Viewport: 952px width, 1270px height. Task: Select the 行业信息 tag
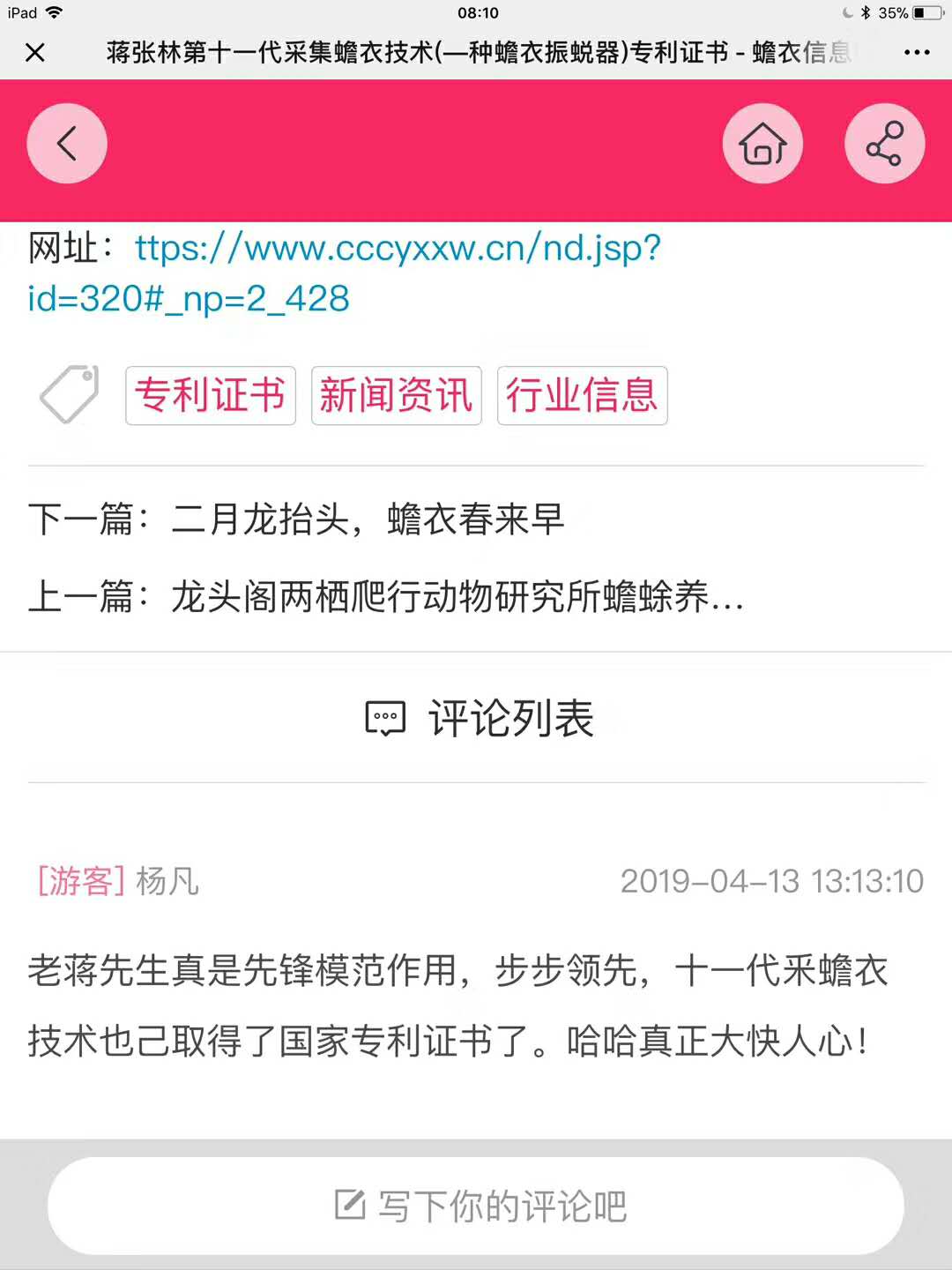(582, 395)
